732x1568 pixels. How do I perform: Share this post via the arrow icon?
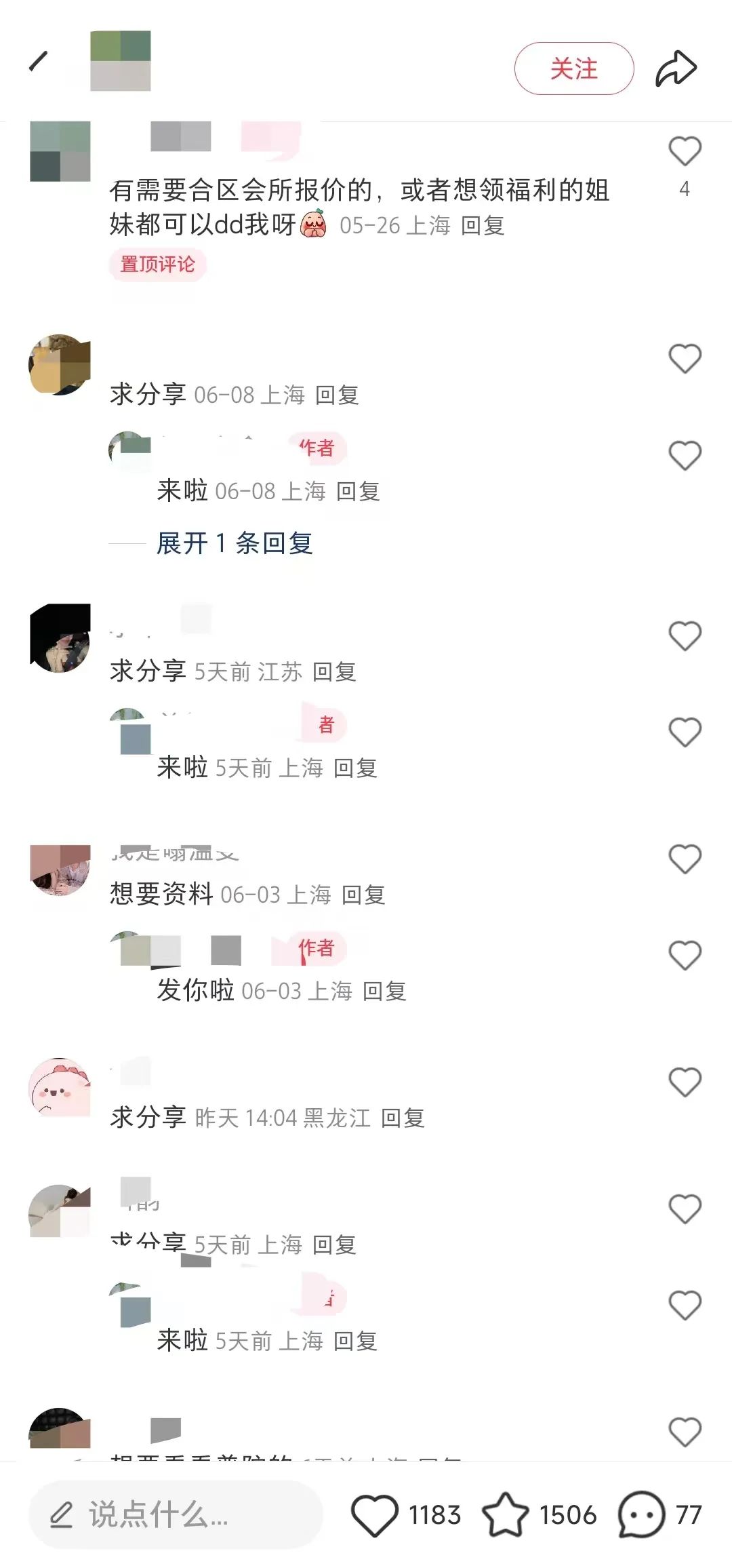click(676, 68)
